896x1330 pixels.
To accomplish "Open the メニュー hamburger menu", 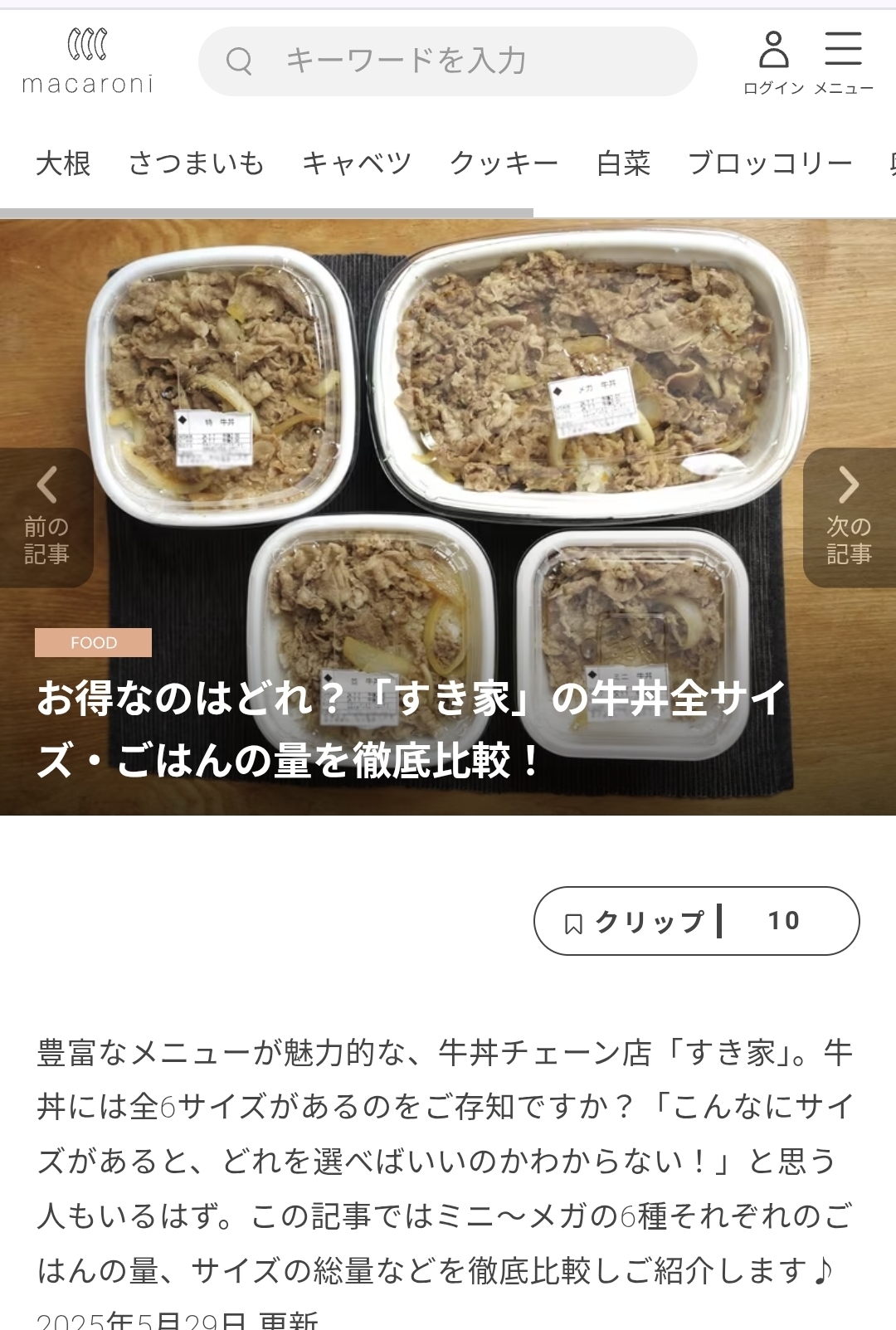I will 844,62.
